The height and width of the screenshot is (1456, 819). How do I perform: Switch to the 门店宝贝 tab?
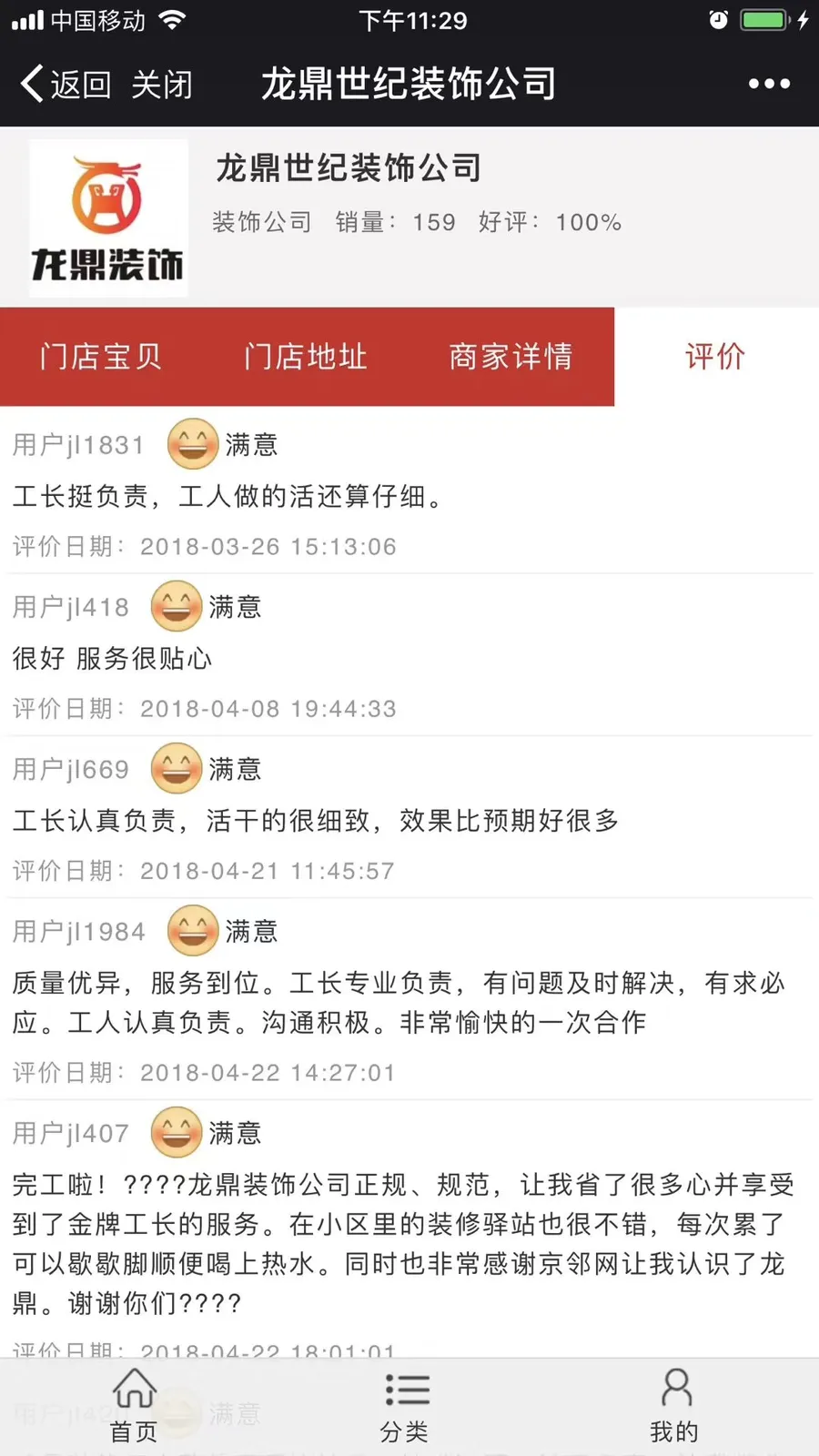[101, 357]
